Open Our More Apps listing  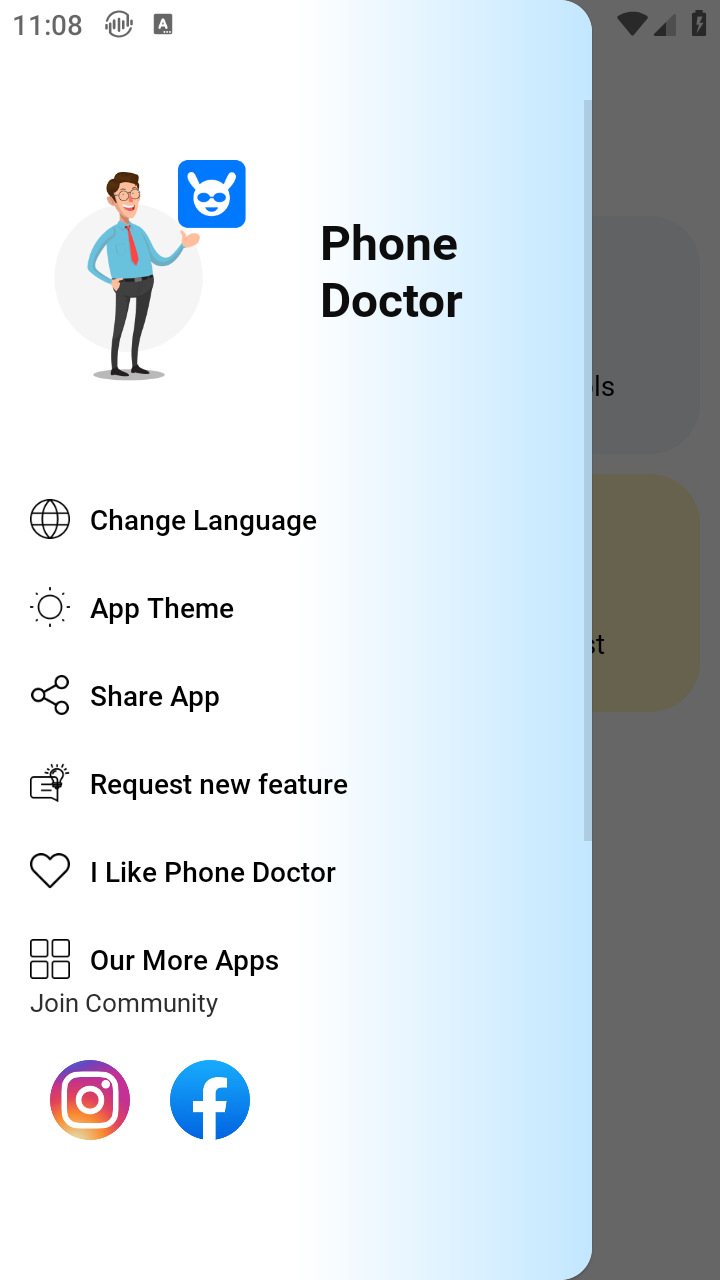[x=184, y=959]
